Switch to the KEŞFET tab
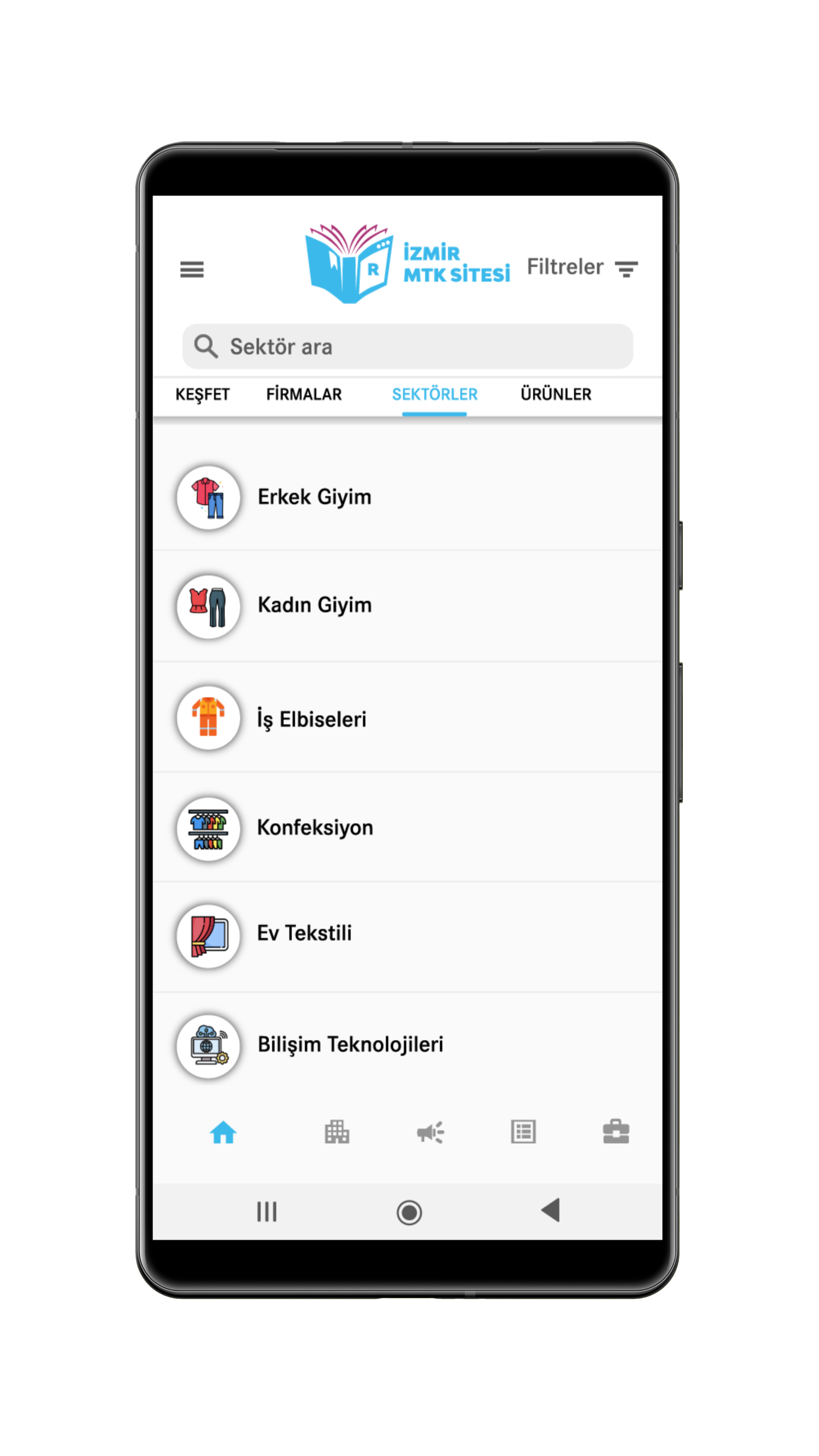 click(202, 395)
